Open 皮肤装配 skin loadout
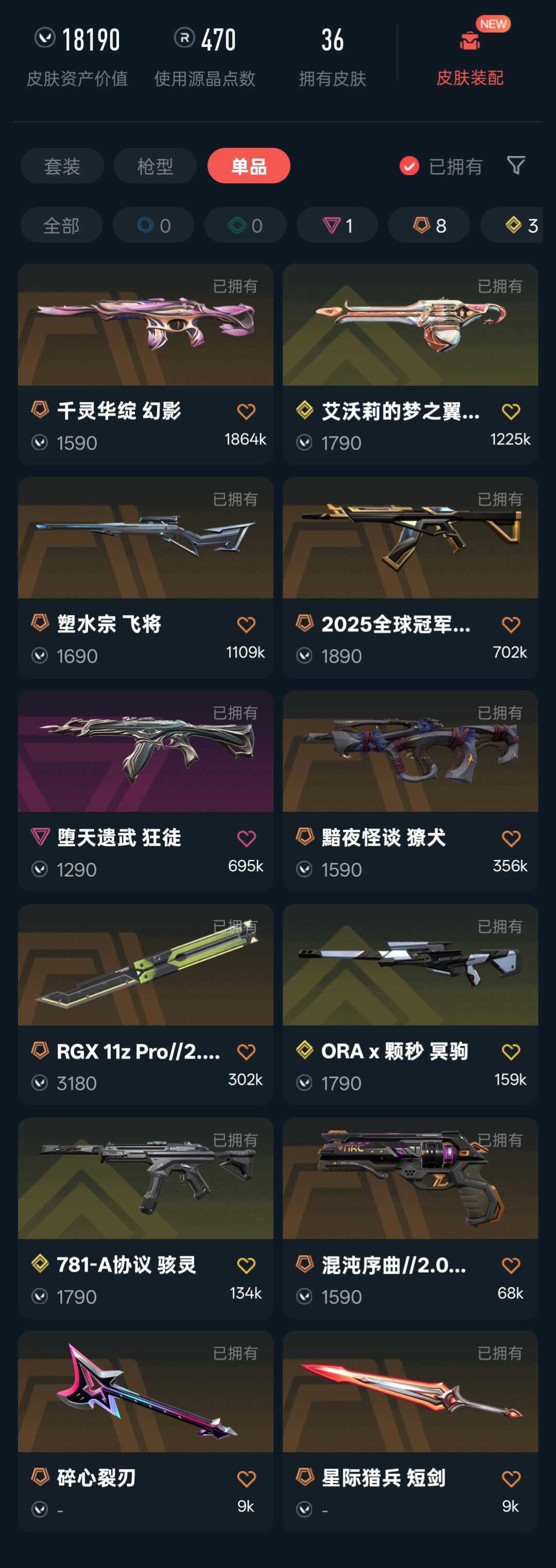Viewport: 556px width, 1568px height. coord(470,58)
